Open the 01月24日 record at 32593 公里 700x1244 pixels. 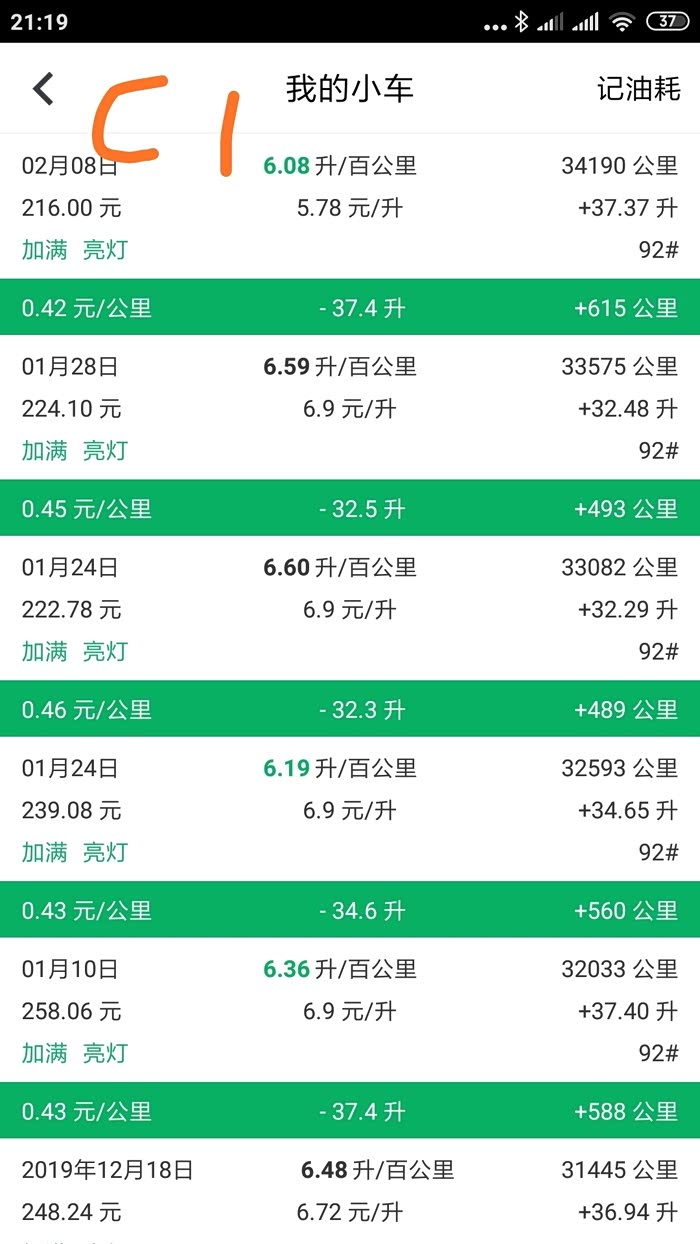point(350,810)
